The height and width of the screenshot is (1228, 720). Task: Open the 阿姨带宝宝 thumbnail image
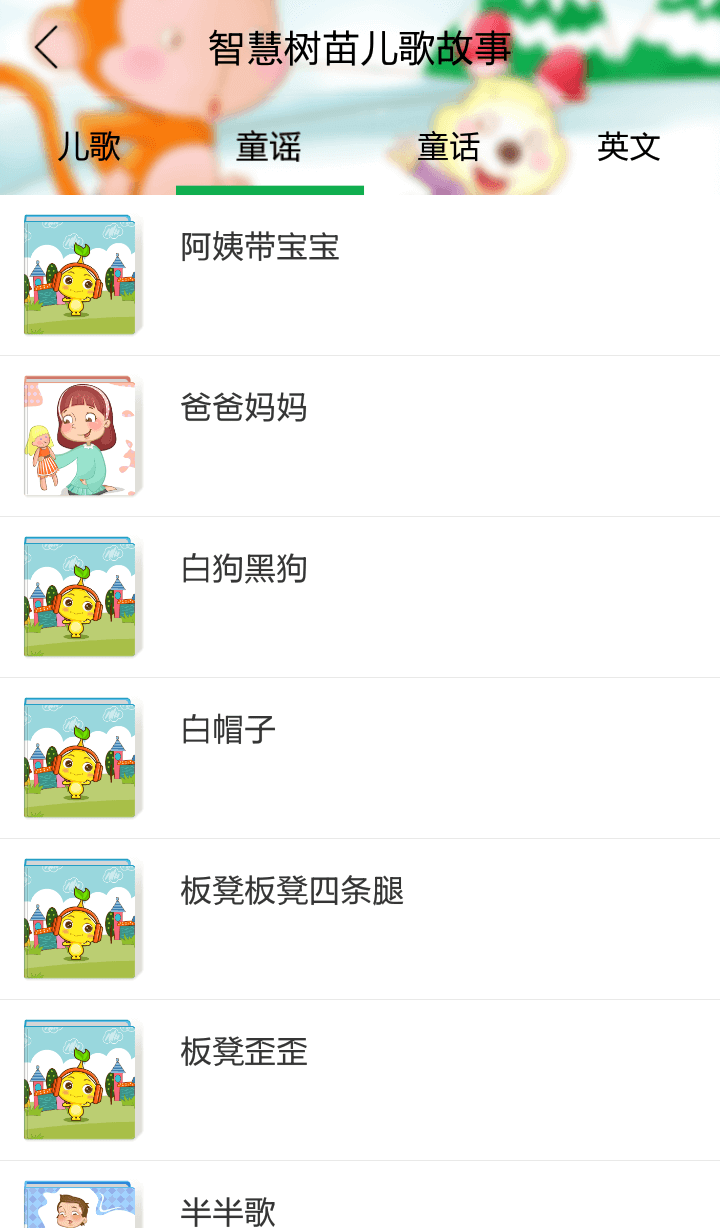pyautogui.click(x=80, y=274)
